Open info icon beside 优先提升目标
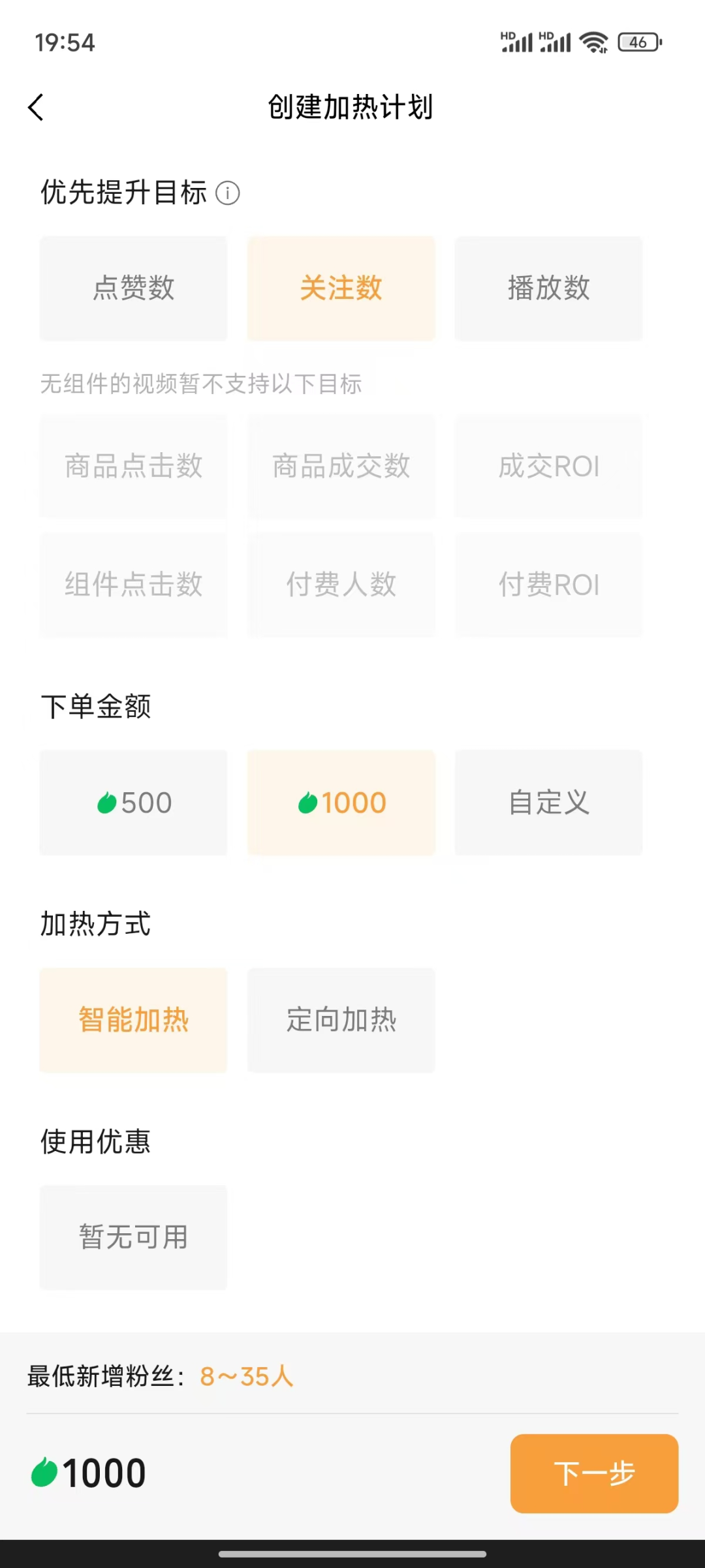Screen dimensions: 705x1568 pyautogui.click(x=228, y=193)
